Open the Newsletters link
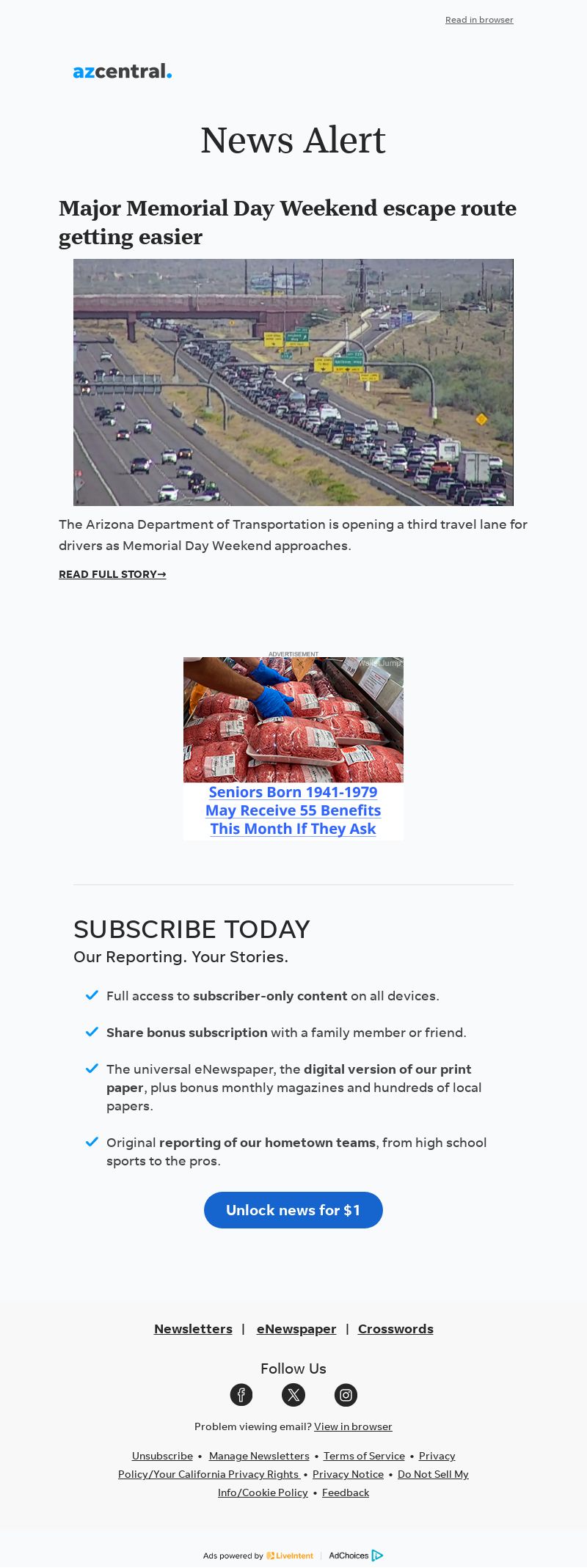587x1568 pixels. coord(193,1329)
